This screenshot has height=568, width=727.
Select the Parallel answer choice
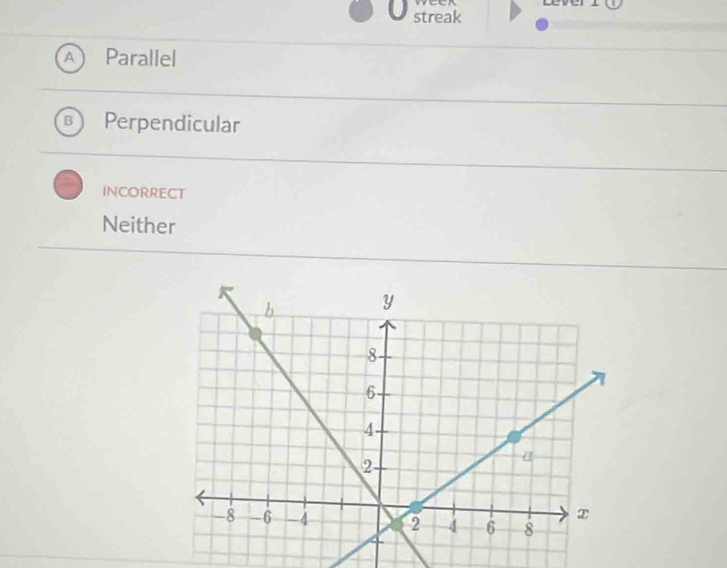pos(140,58)
